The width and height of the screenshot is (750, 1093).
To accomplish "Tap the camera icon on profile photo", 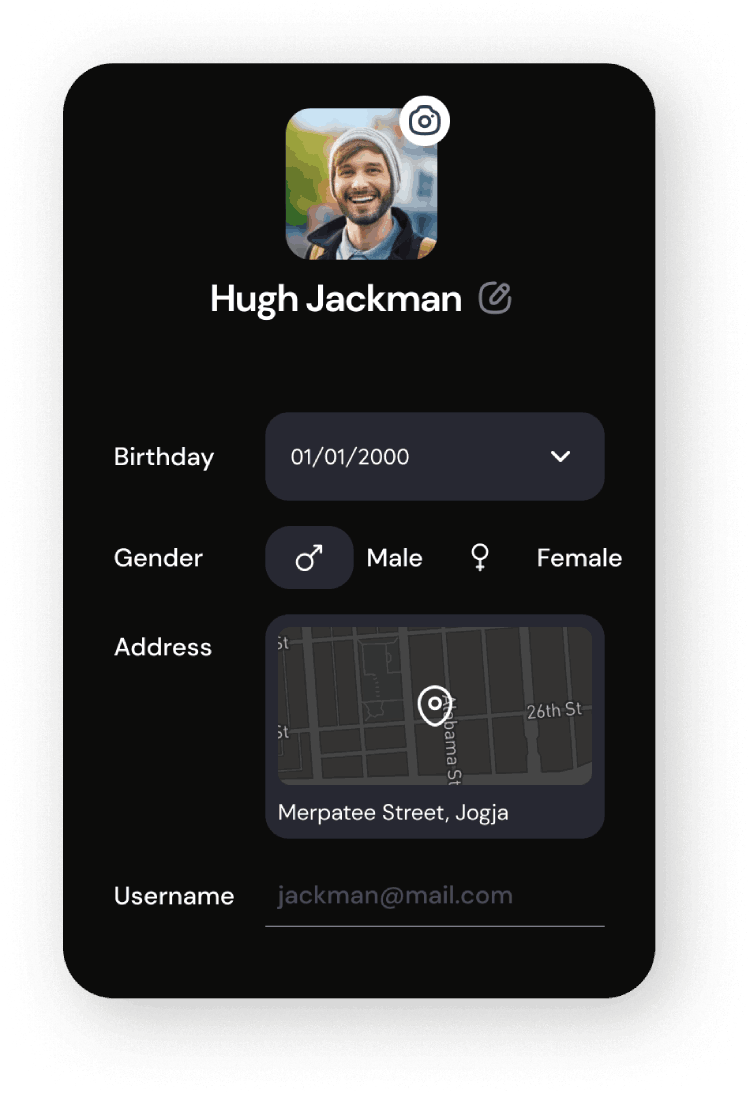I will point(425,121).
